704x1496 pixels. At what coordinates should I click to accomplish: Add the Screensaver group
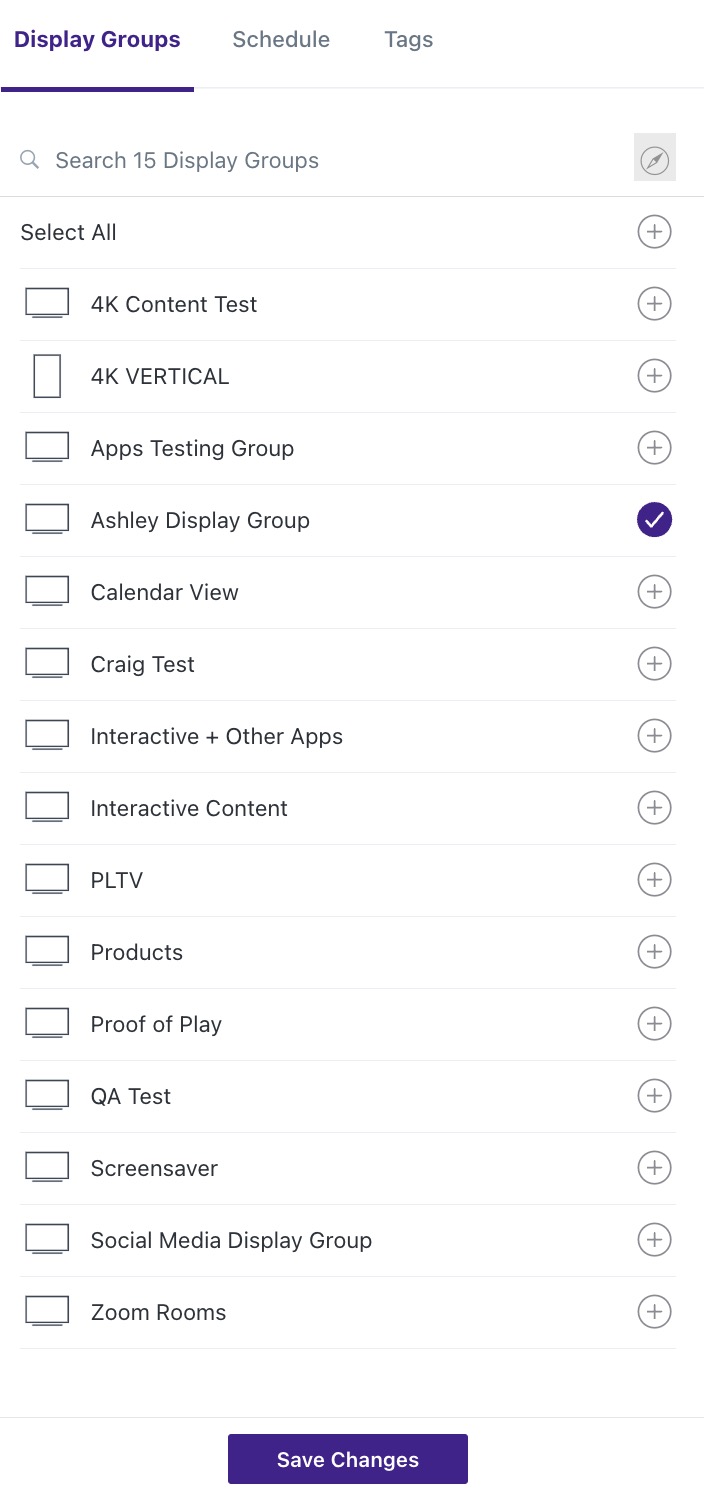point(655,1168)
